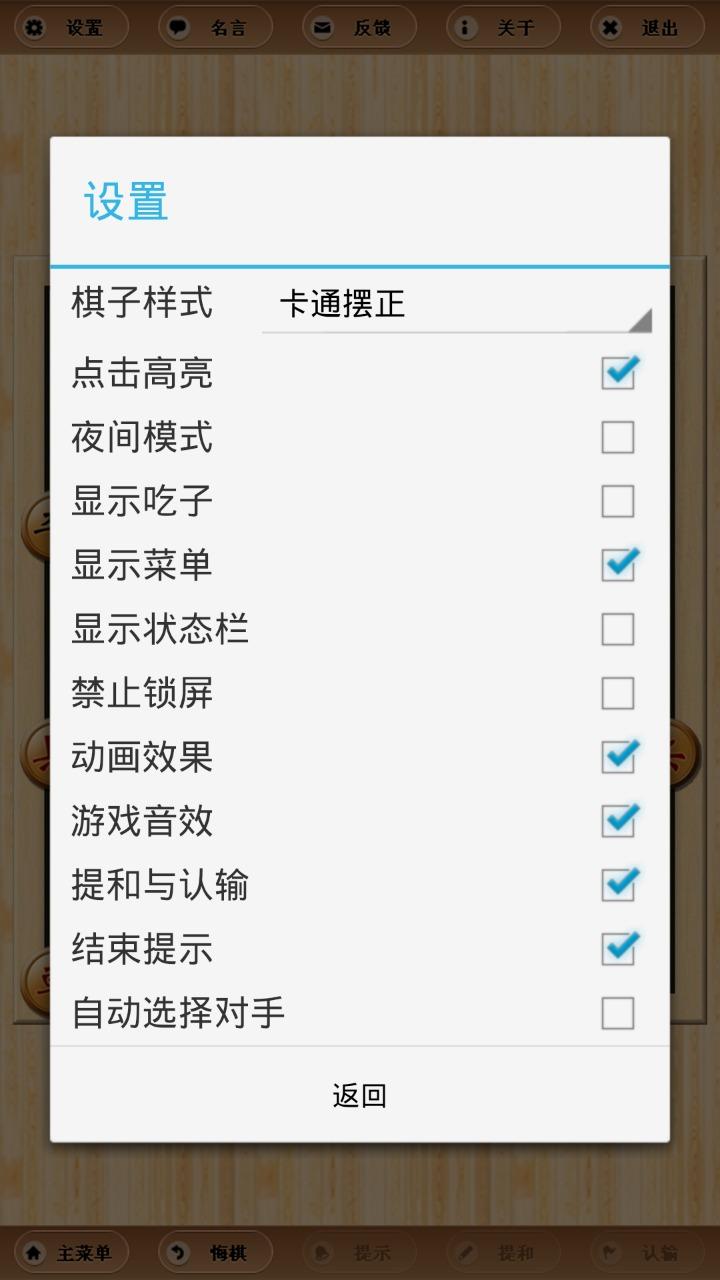Image resolution: width=720 pixels, height=1280 pixels.
Task: Uncheck the 点击高亮 checkbox
Action: (618, 374)
